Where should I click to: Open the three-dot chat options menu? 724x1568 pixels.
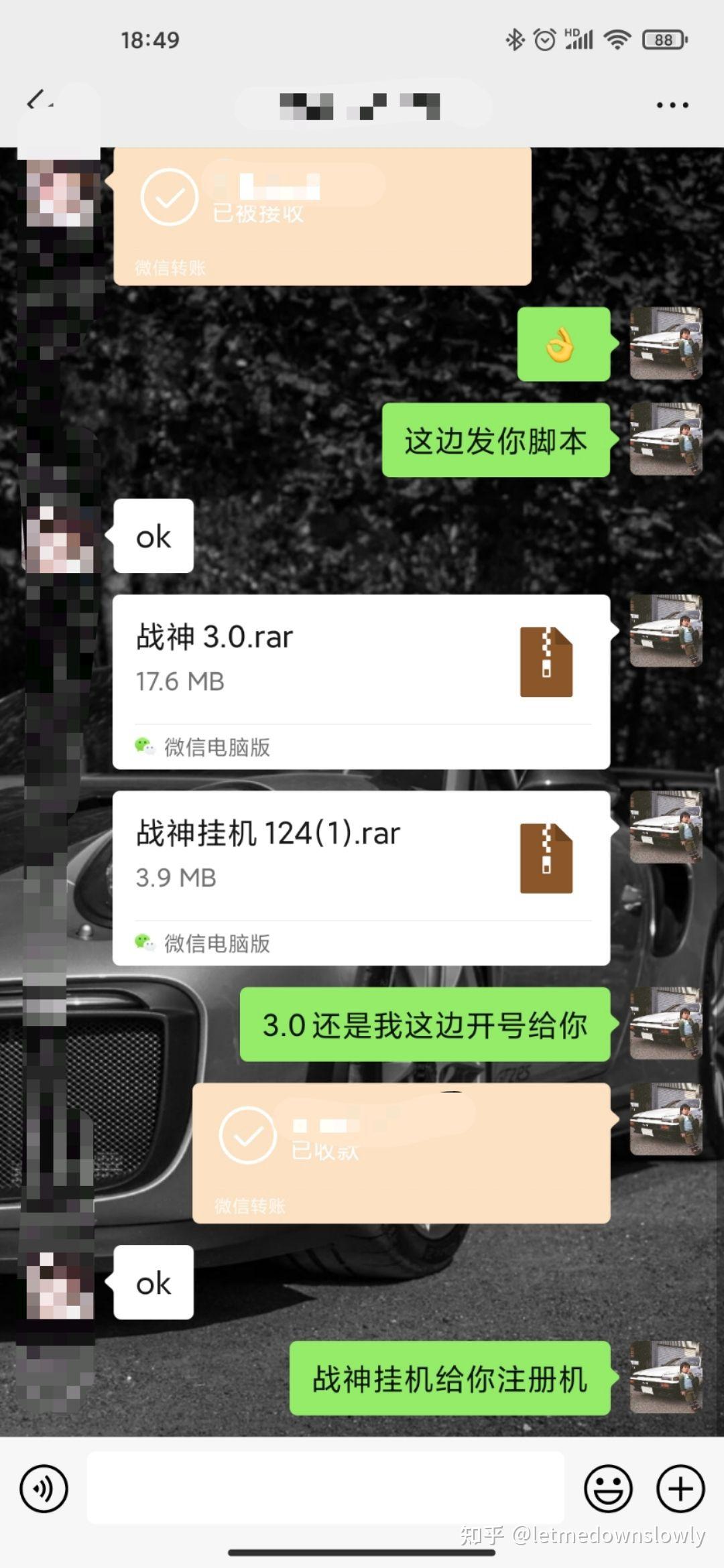672,105
